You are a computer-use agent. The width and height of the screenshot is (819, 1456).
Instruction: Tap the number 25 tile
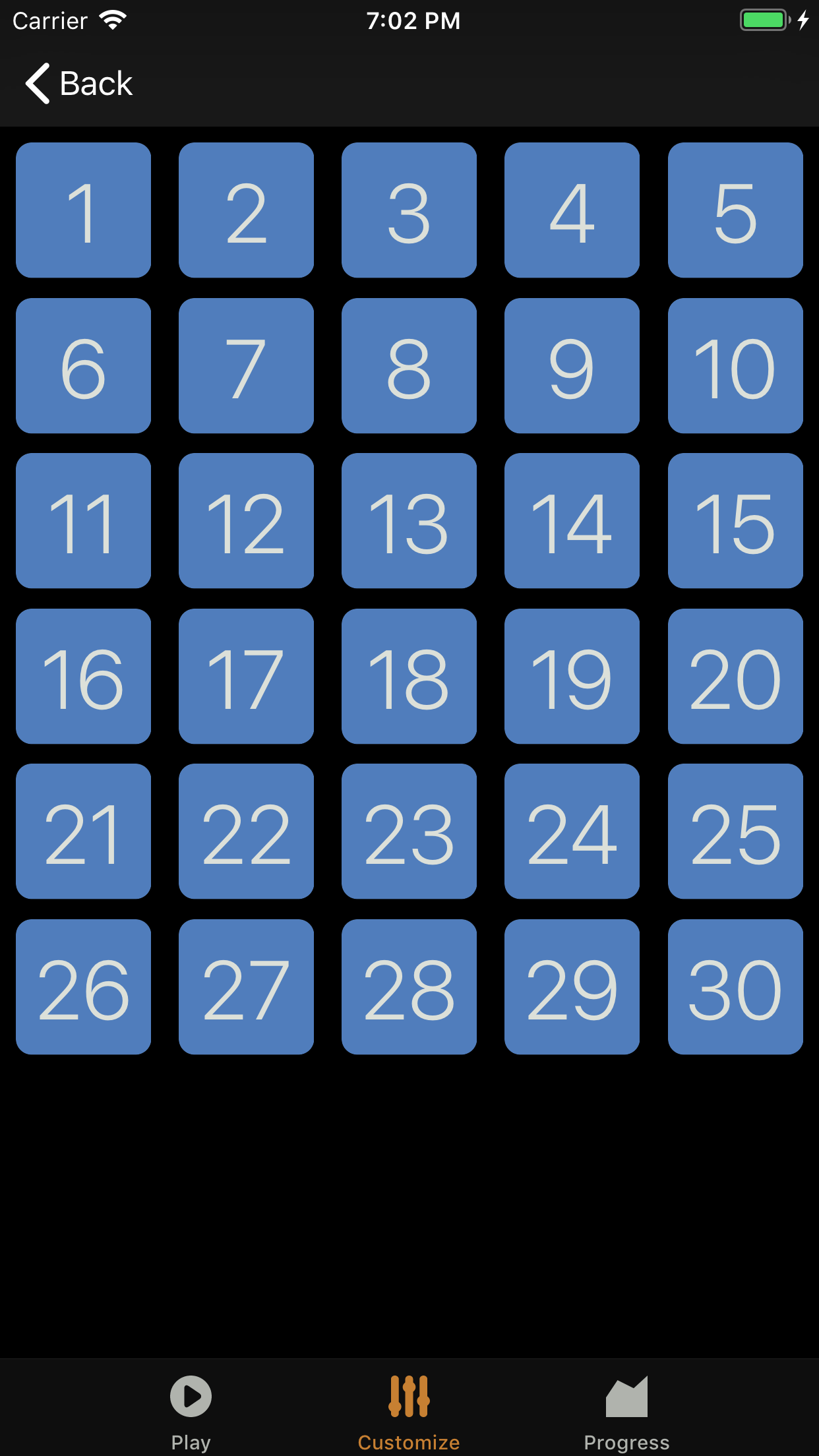[735, 832]
